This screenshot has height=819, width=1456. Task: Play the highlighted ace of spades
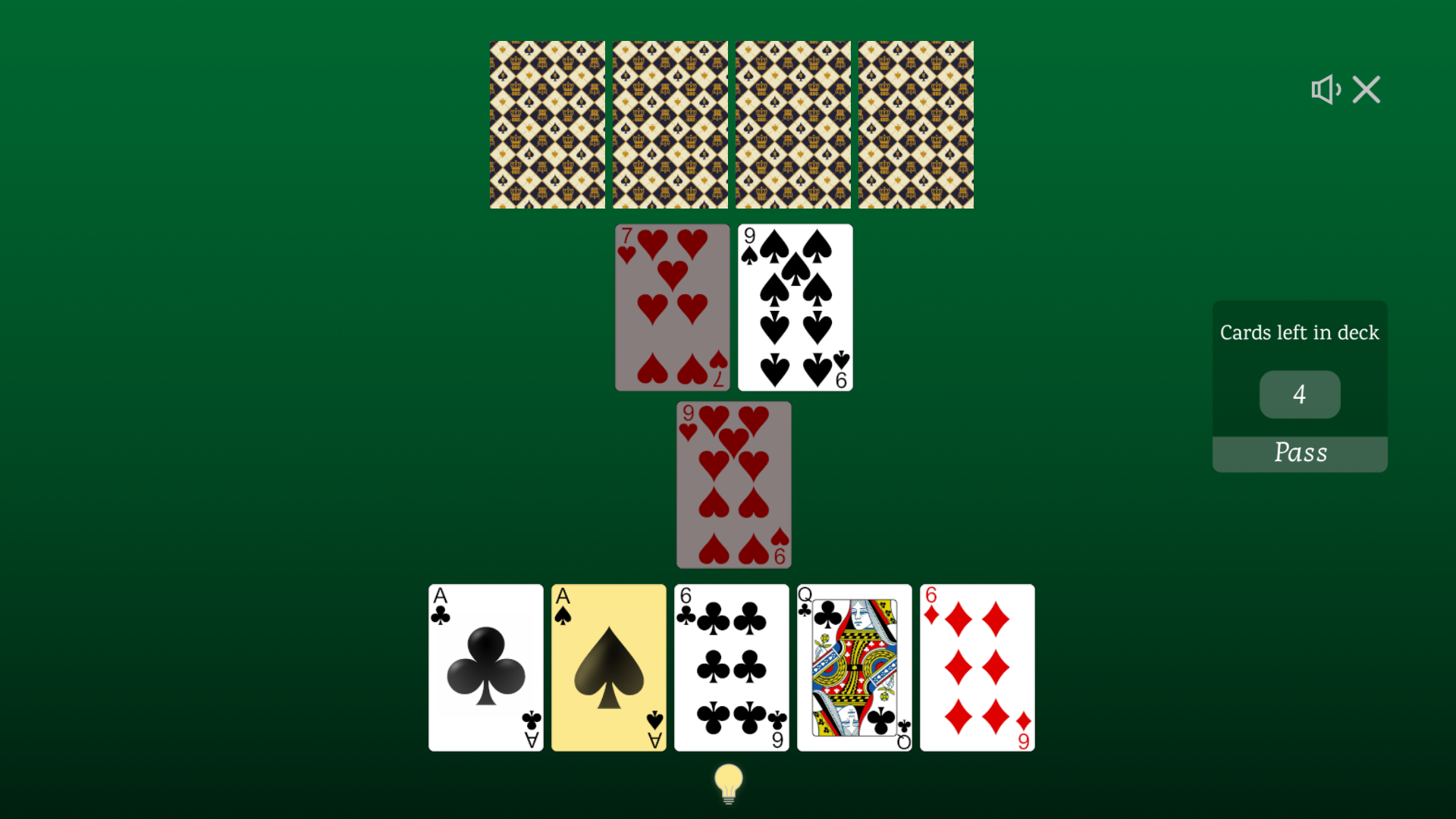[609, 667]
